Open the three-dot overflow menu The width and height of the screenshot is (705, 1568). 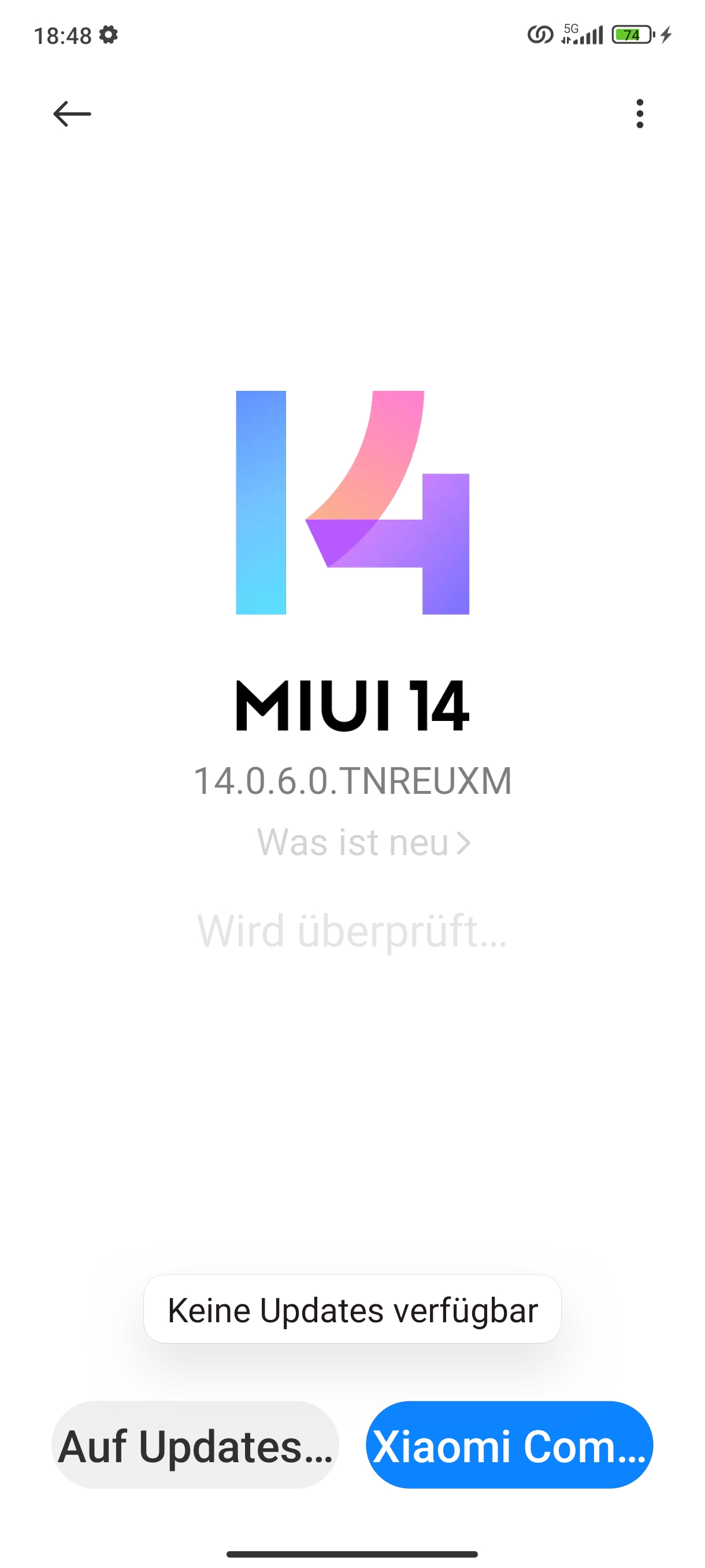[x=639, y=114]
